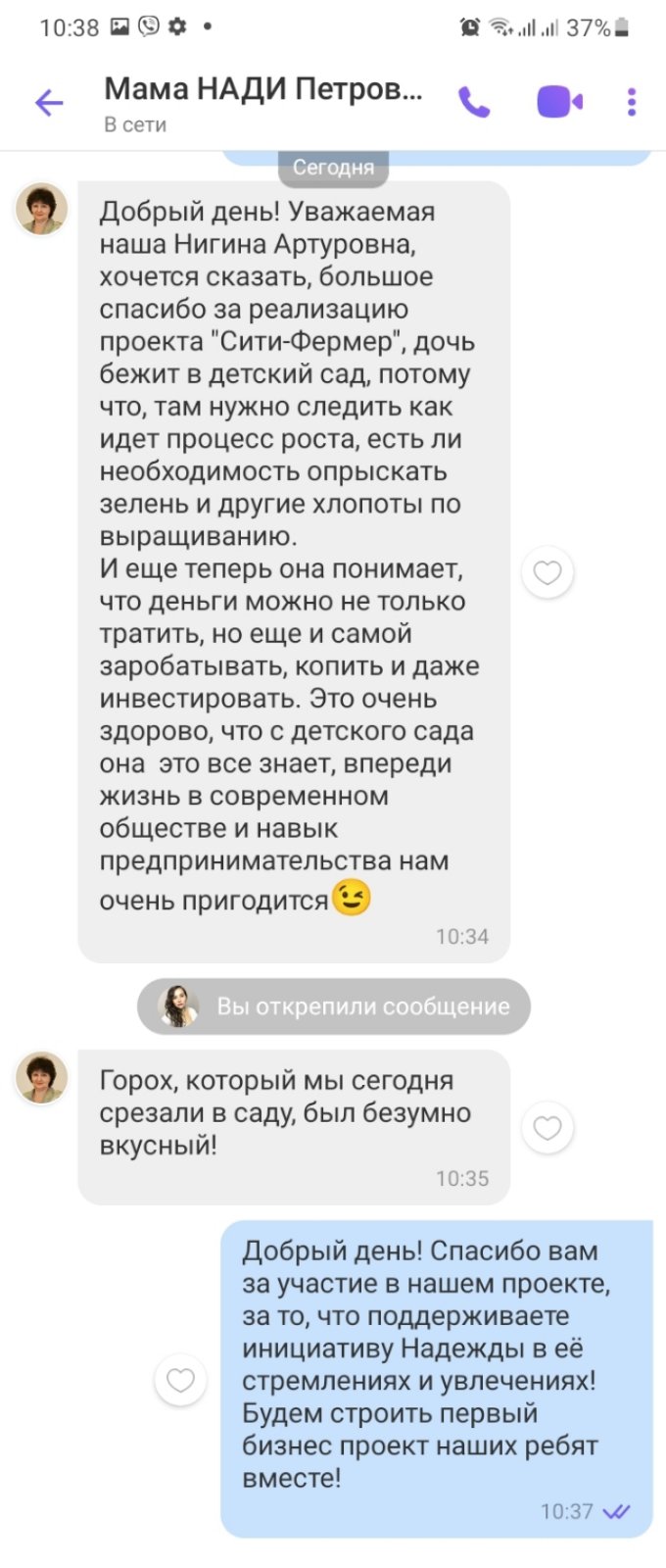Go back to the chat list
Image resolution: width=666 pixels, height=1568 pixels.
point(49,103)
